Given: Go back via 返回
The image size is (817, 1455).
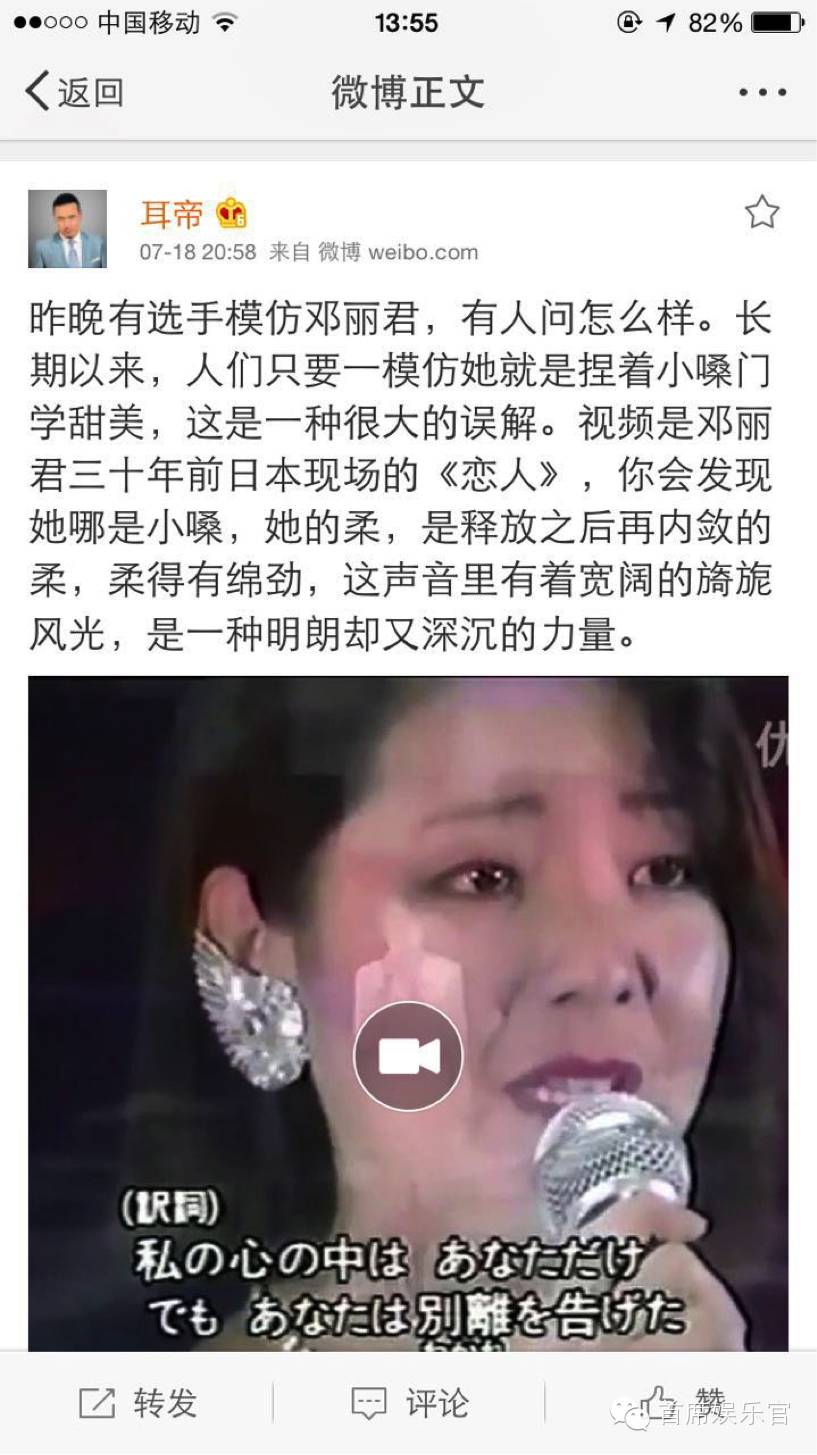Looking at the screenshot, I should click(x=74, y=92).
